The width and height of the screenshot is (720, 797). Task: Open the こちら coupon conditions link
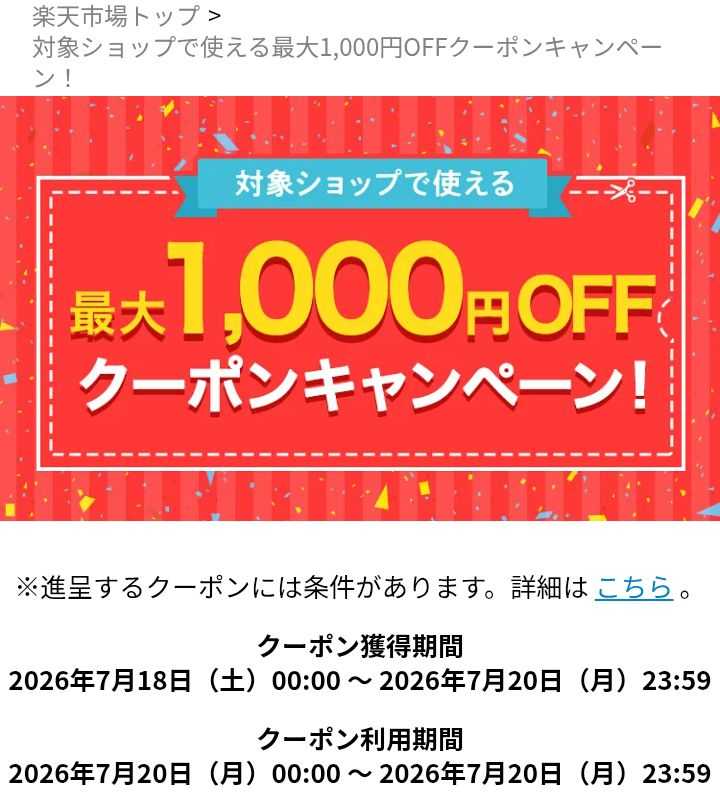pyautogui.click(x=634, y=587)
